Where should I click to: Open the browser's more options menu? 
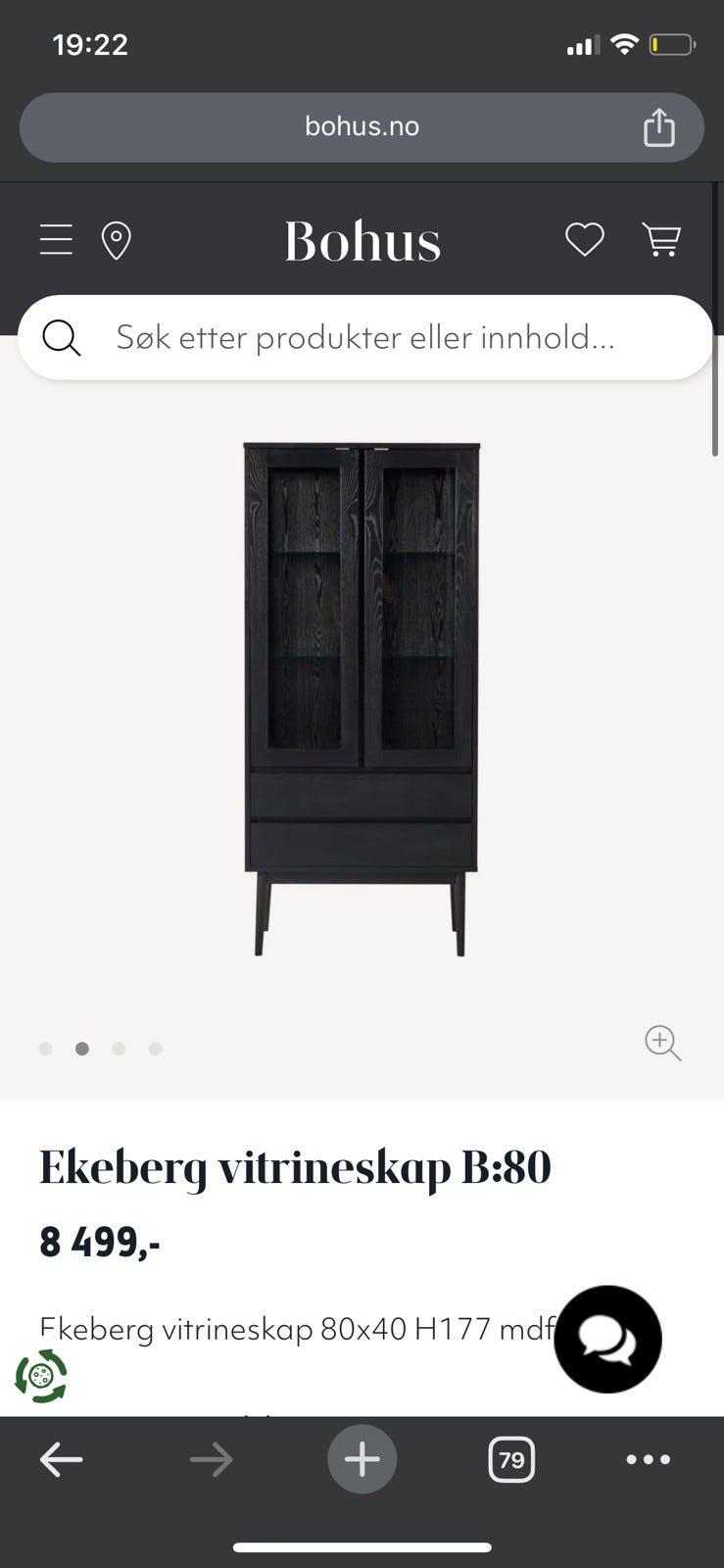tap(649, 1460)
